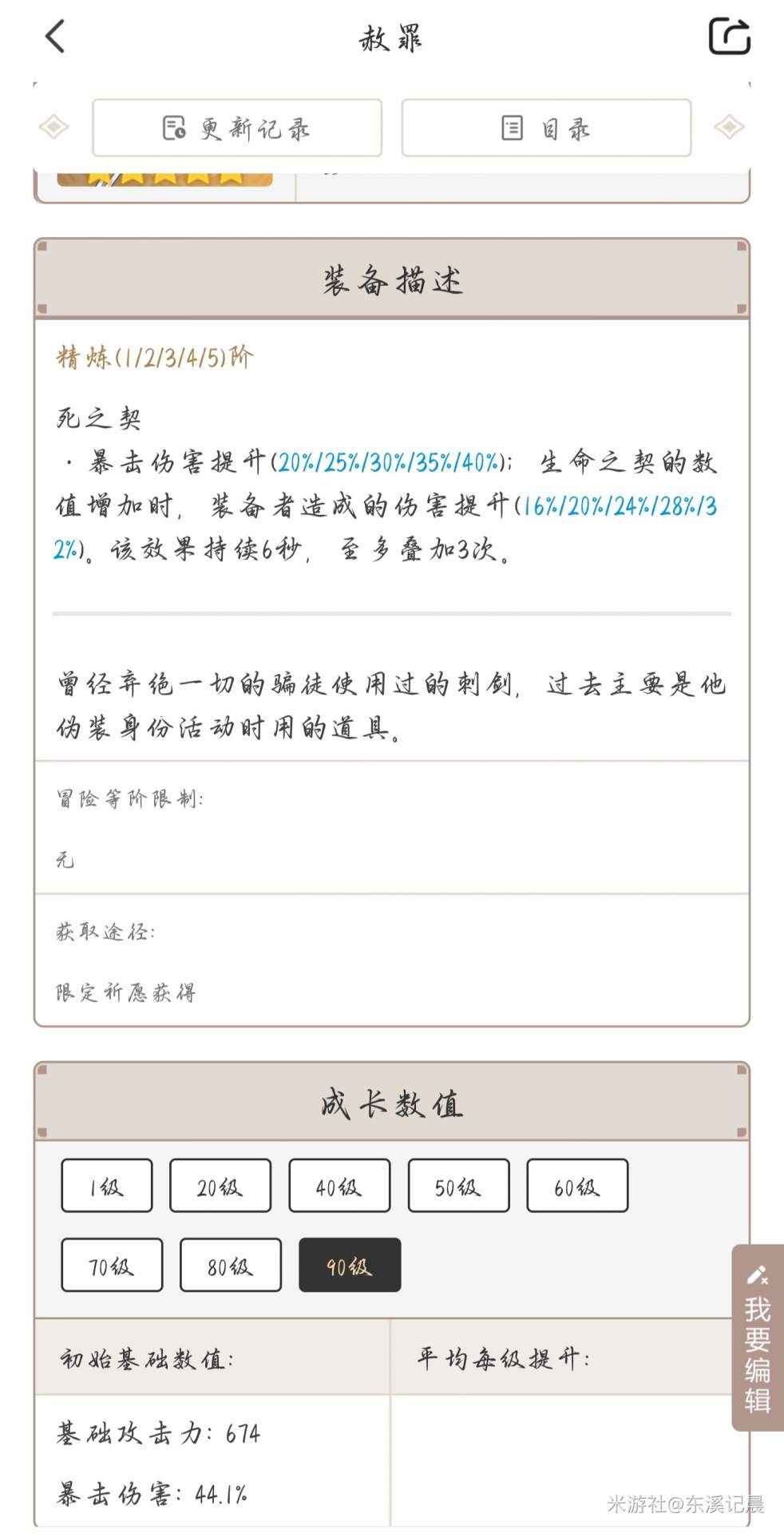Select the 1级 growth level
This screenshot has width=784, height=1533.
click(x=107, y=1186)
